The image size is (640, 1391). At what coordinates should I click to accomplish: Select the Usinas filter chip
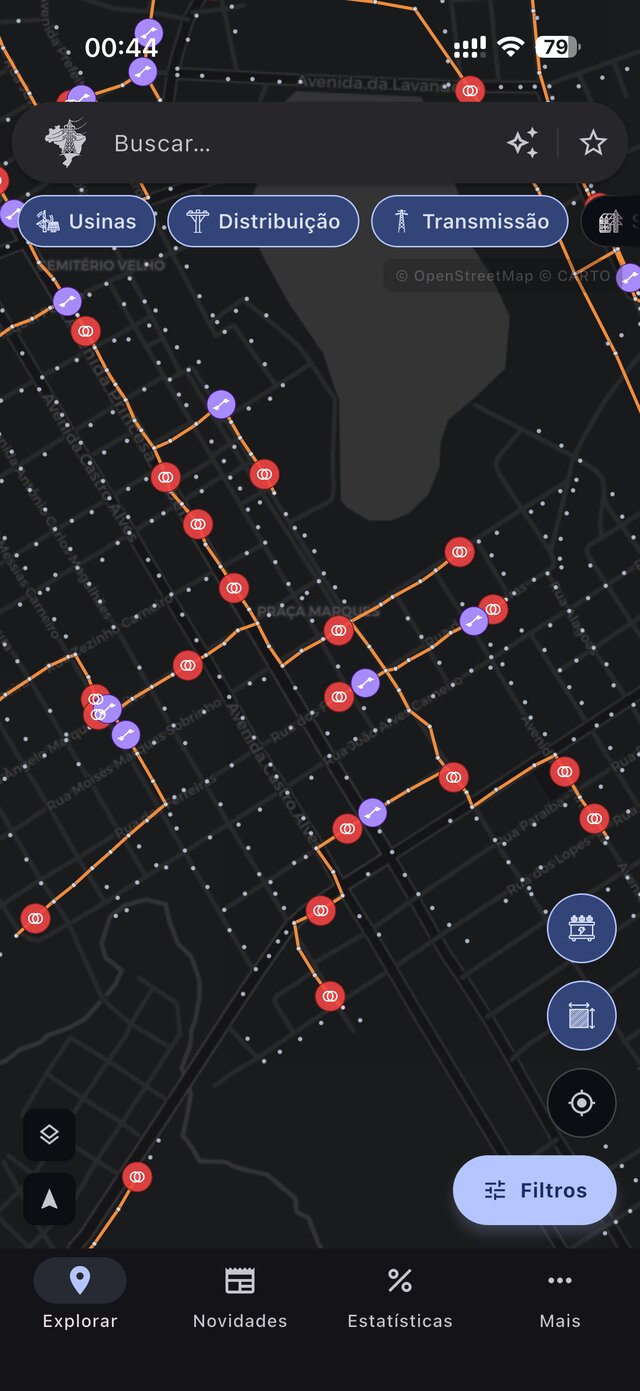86,221
